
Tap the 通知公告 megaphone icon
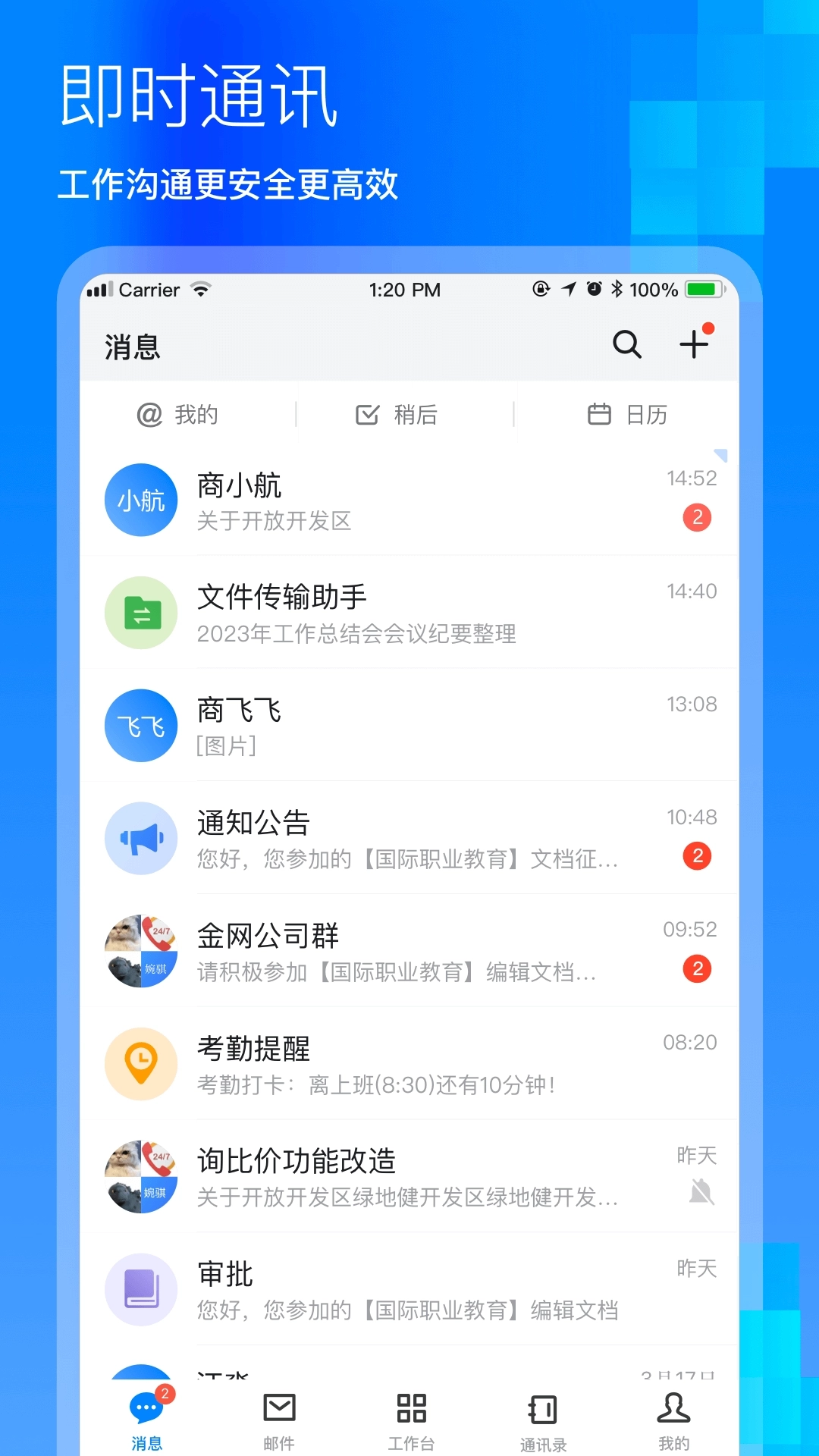pyautogui.click(x=140, y=837)
